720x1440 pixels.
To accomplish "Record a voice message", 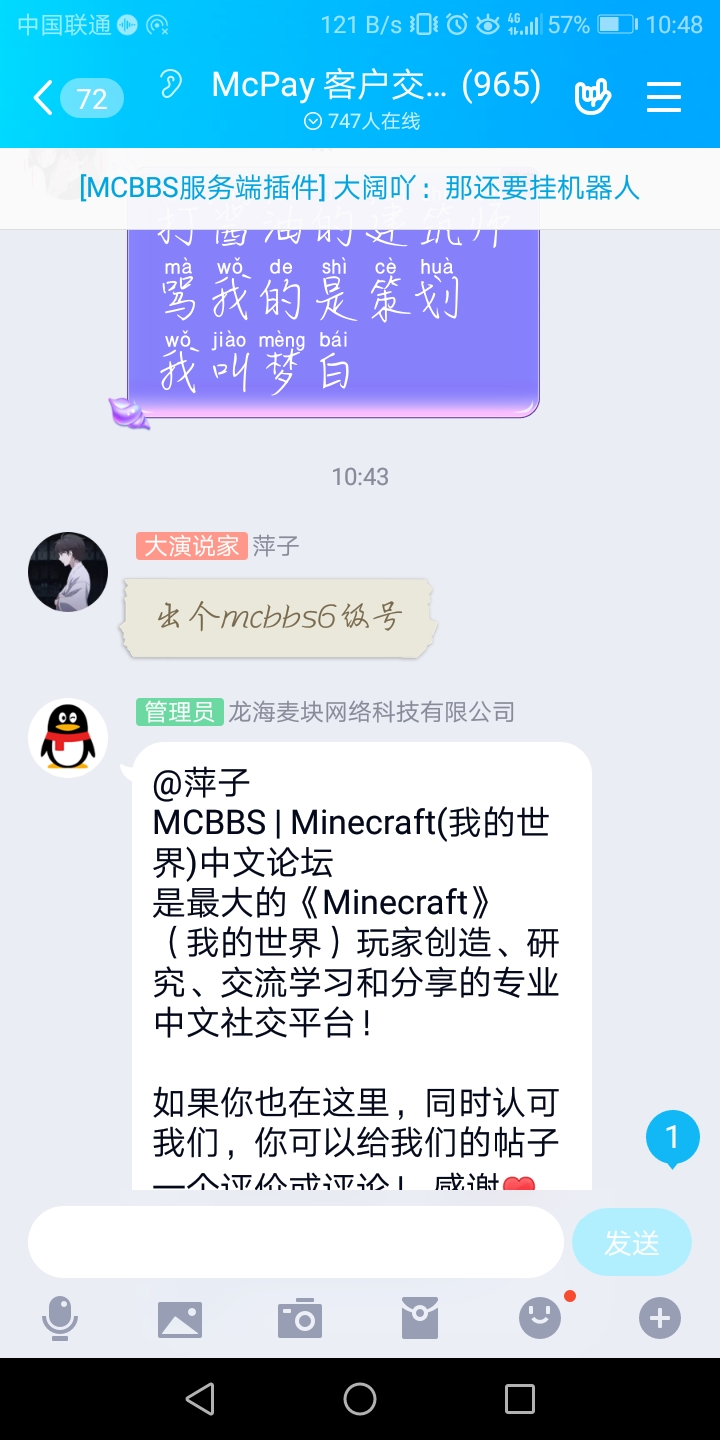I will tap(60, 1319).
